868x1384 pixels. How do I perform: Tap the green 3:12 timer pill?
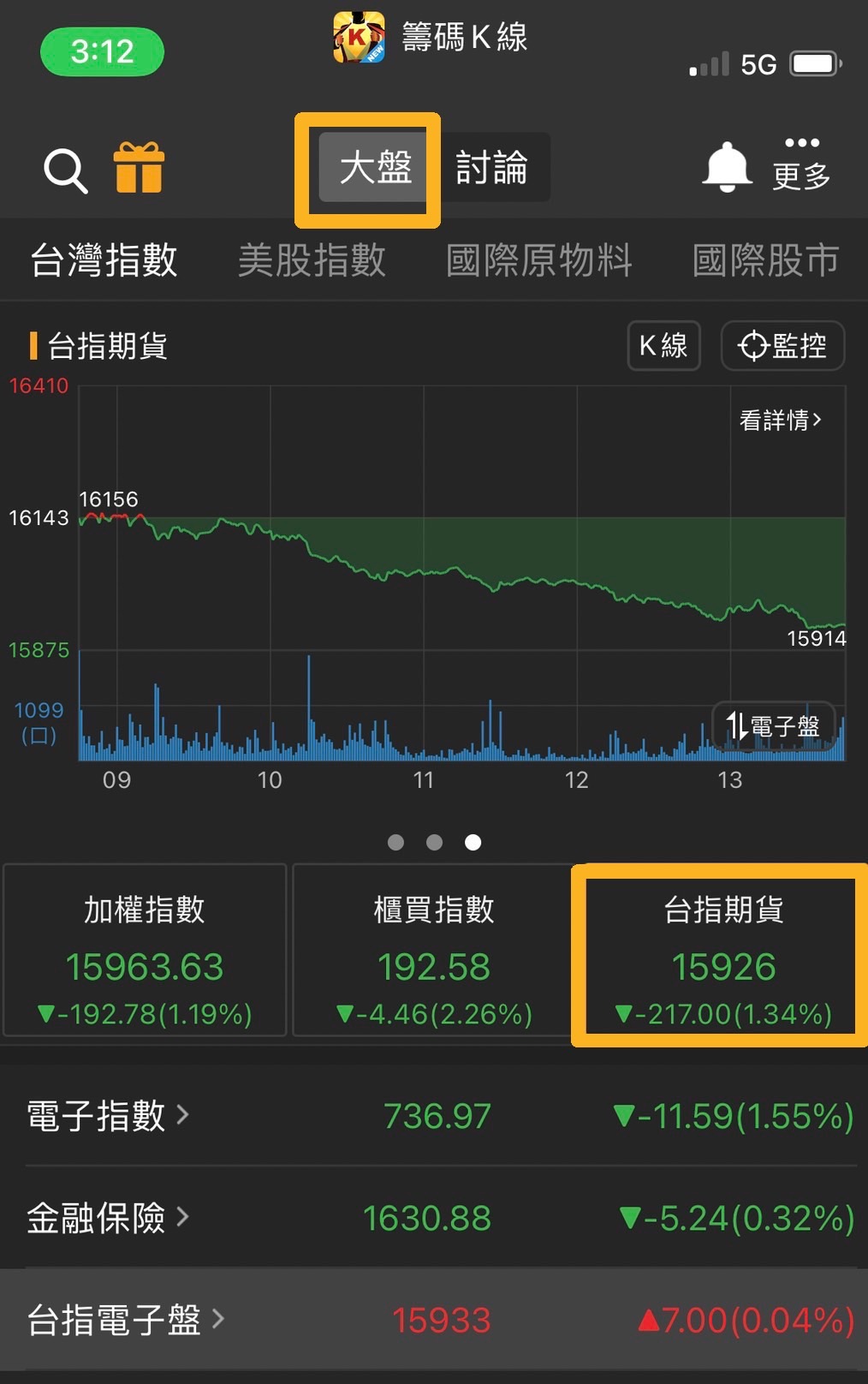(x=102, y=51)
